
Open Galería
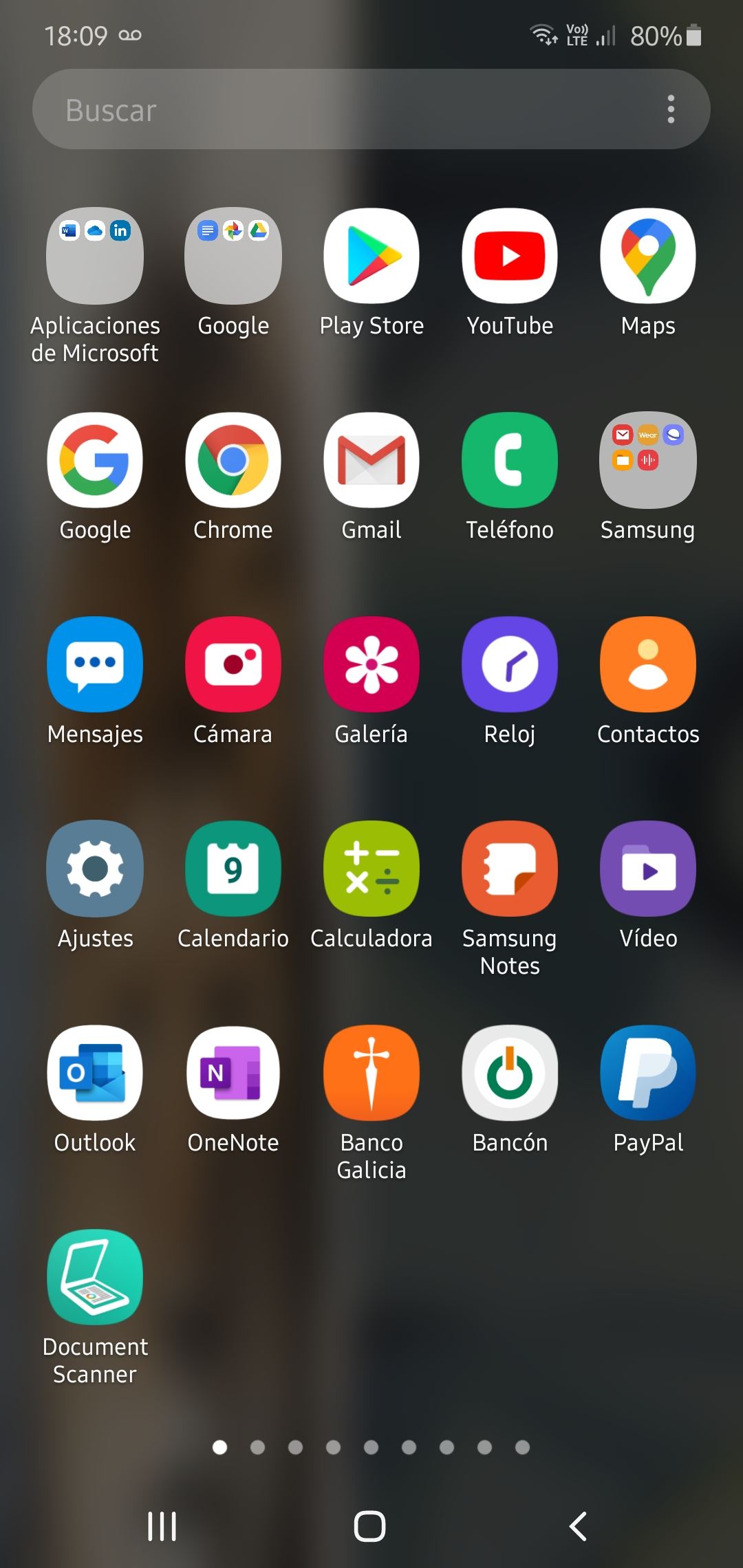point(371,664)
